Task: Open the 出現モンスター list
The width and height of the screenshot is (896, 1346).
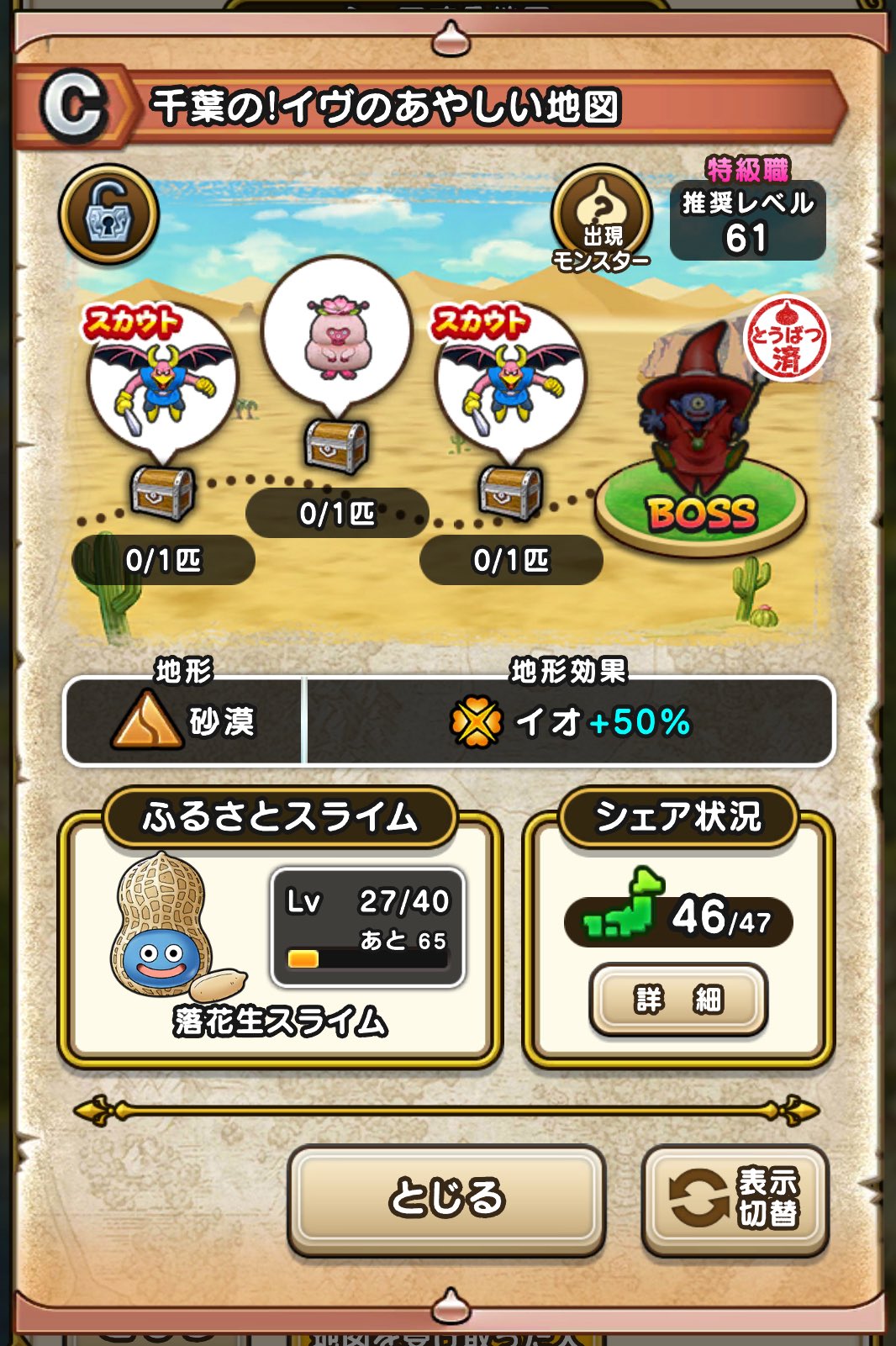Action: coord(601,218)
